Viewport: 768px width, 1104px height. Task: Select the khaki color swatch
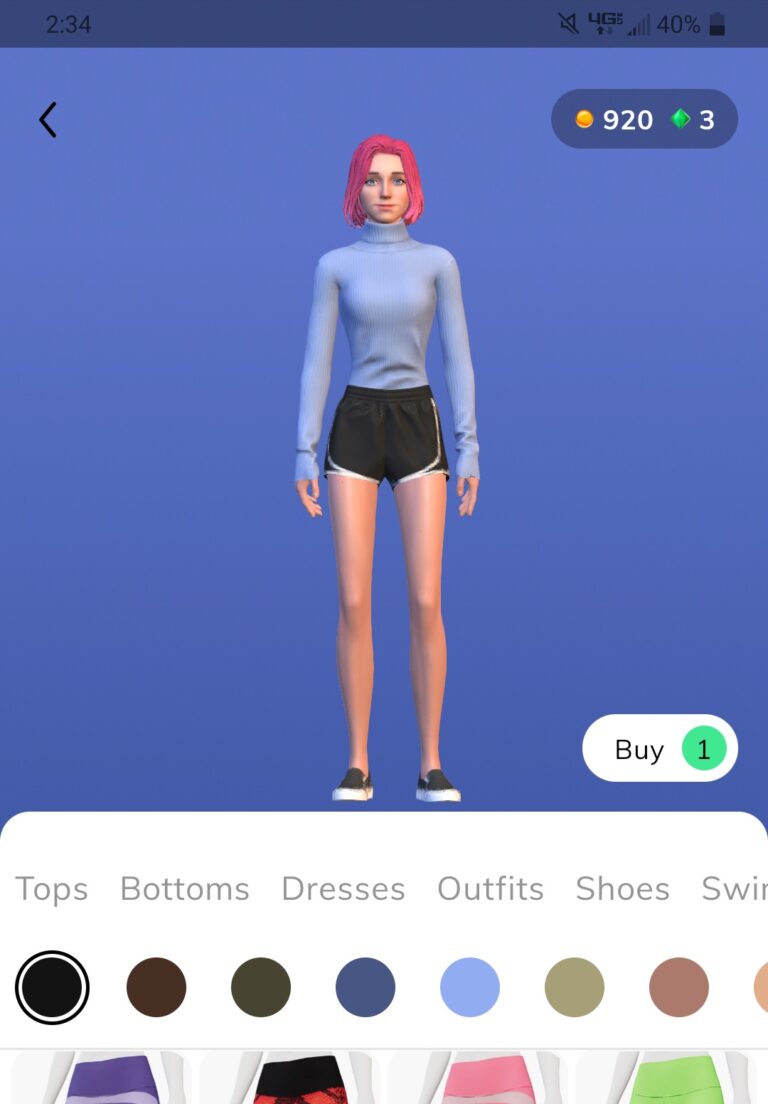tap(574, 987)
